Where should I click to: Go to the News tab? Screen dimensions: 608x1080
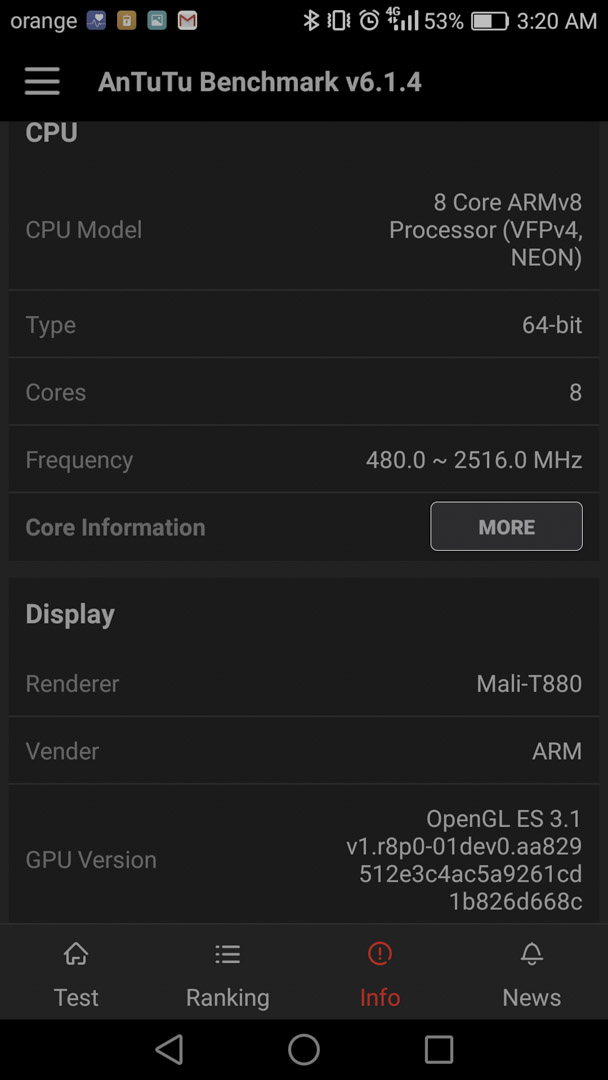532,974
